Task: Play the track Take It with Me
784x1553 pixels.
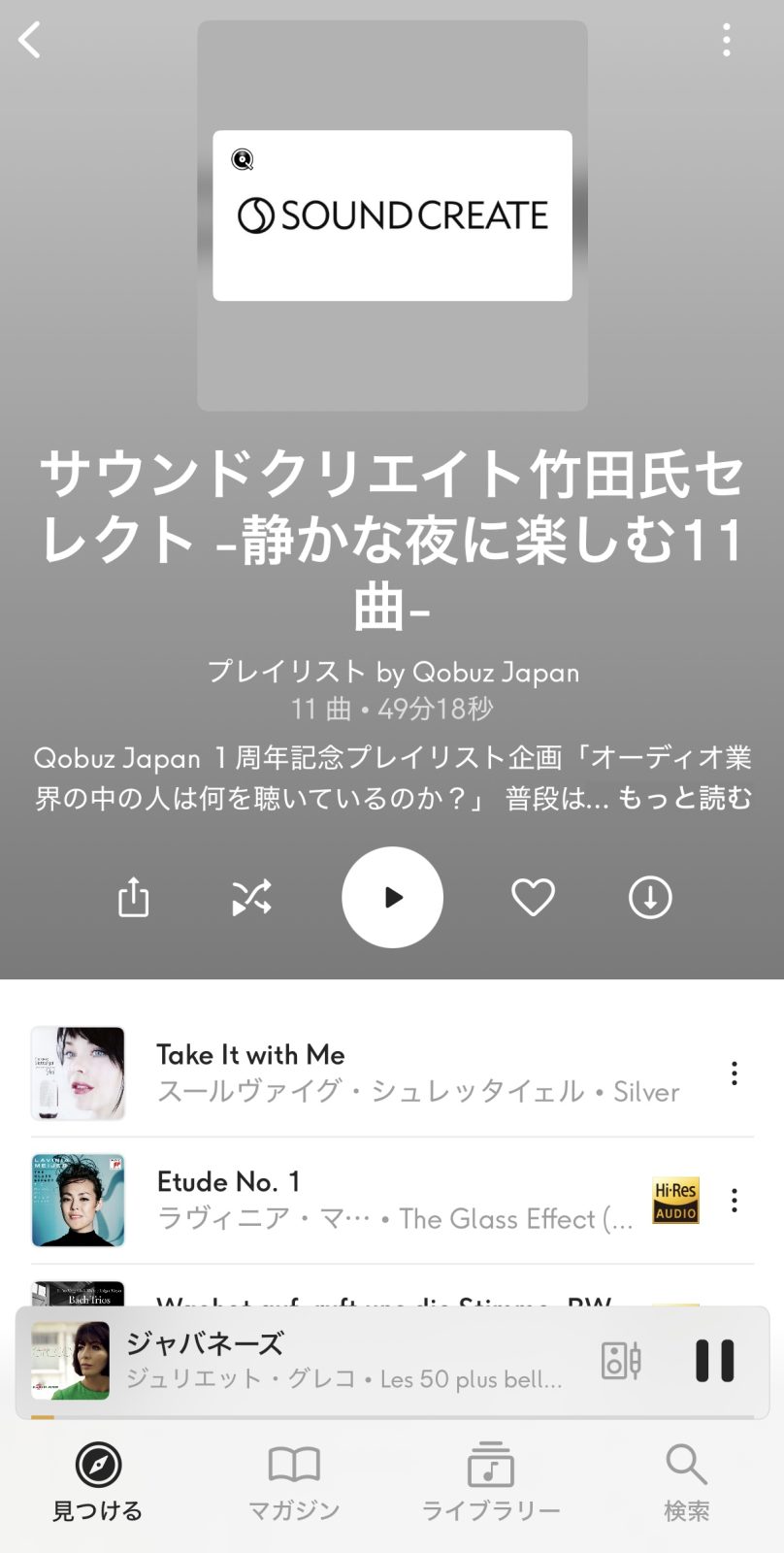Action: click(388, 1073)
